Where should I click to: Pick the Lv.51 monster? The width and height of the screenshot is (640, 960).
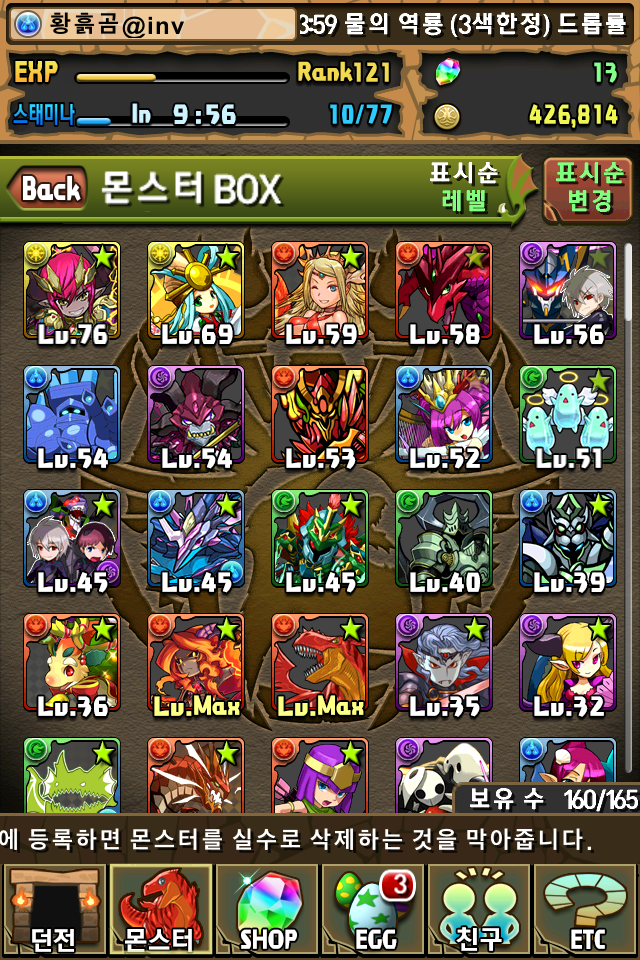[x=567, y=417]
